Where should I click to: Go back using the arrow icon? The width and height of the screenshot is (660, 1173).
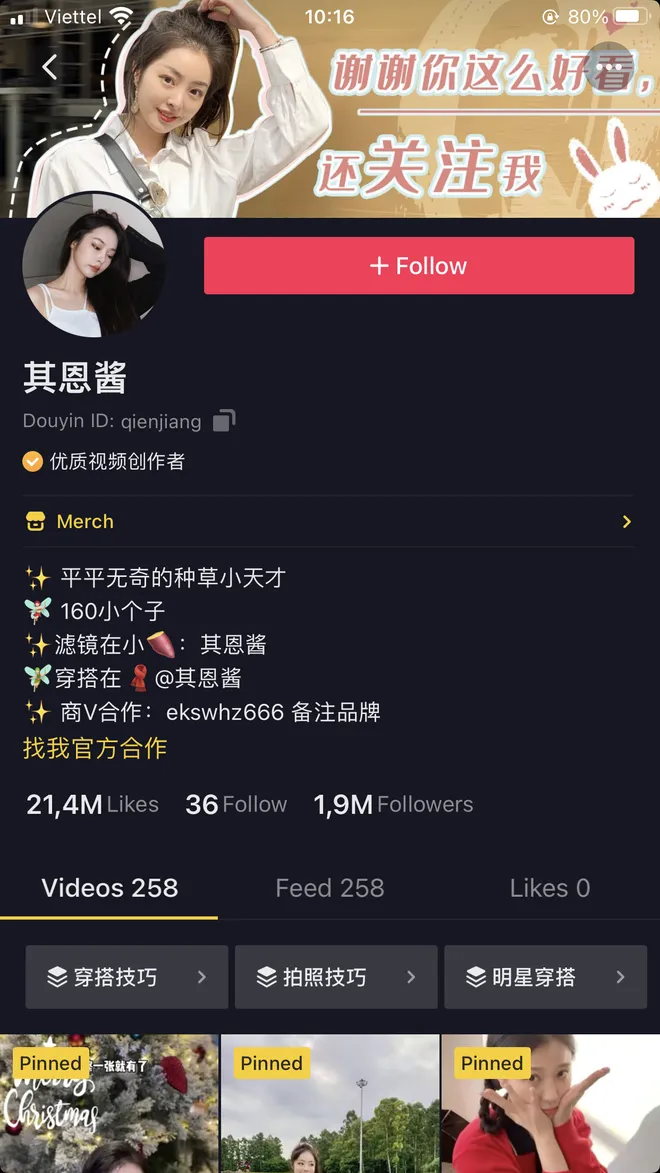[x=50, y=67]
